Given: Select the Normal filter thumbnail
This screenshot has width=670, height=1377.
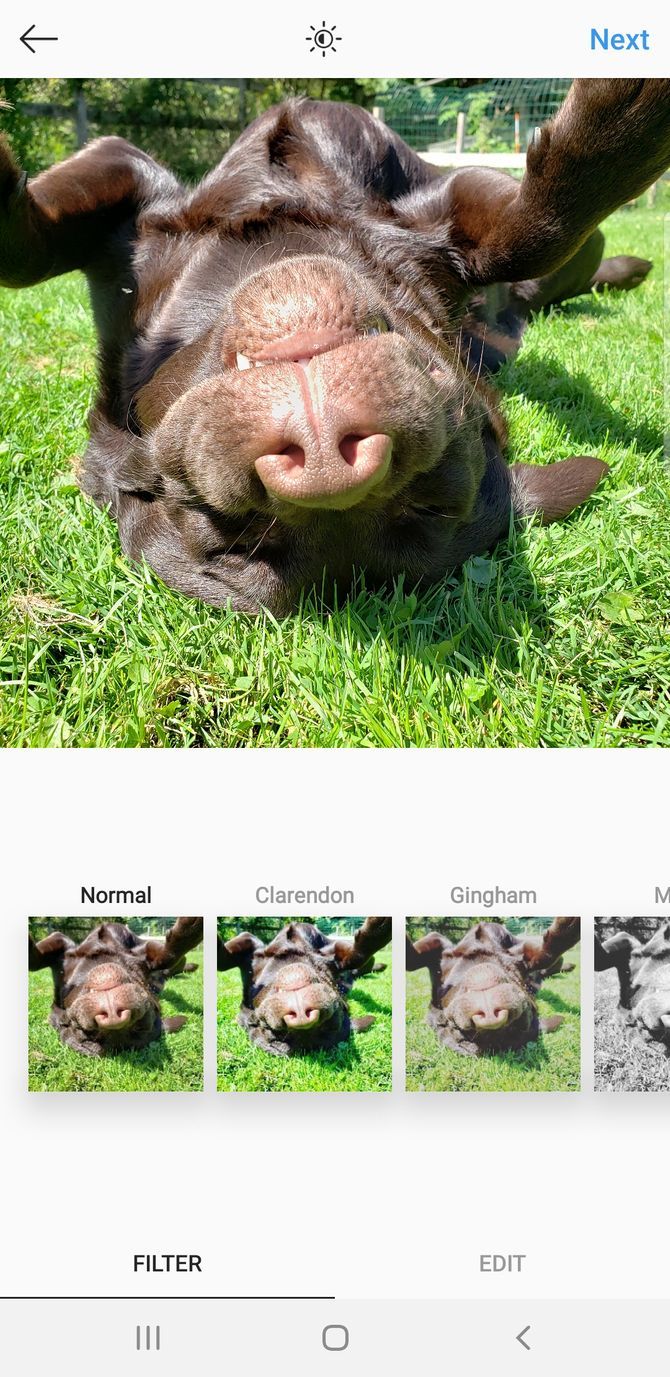Looking at the screenshot, I should 116,1003.
